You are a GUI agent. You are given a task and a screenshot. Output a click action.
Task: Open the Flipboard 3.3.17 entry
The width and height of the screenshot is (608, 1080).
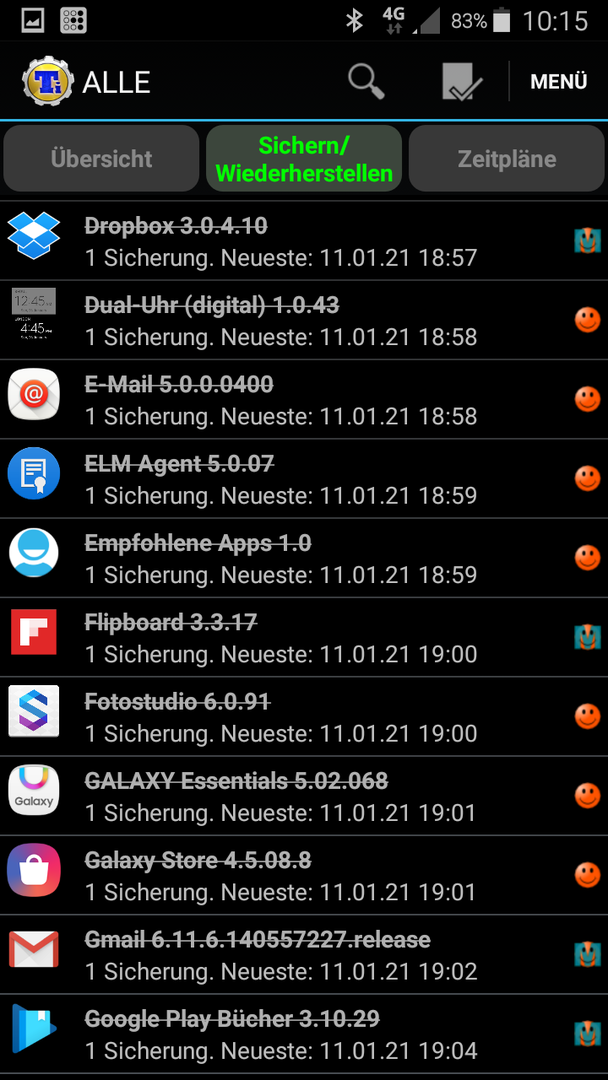(x=304, y=636)
